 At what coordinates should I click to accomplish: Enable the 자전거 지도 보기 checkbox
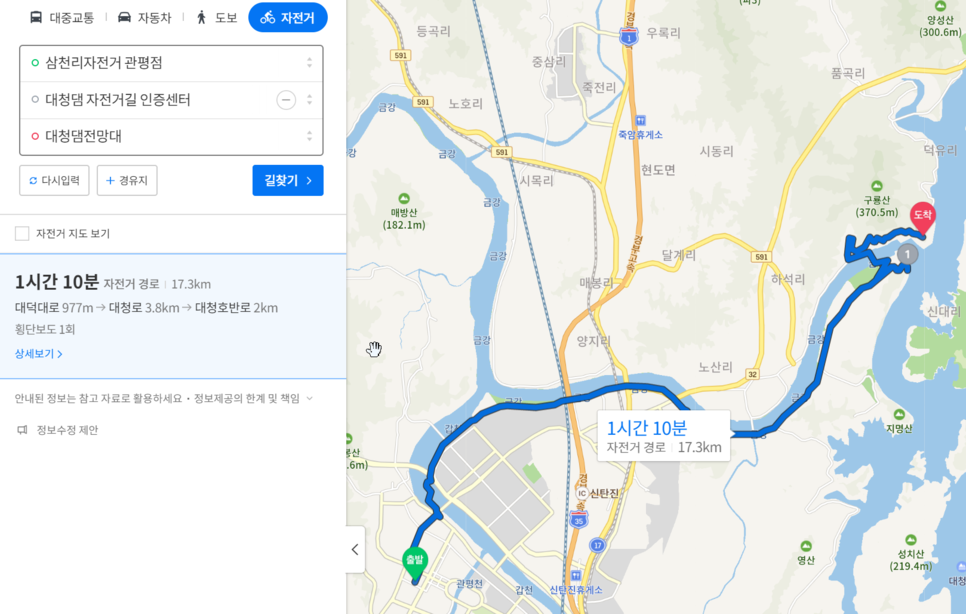[22, 234]
